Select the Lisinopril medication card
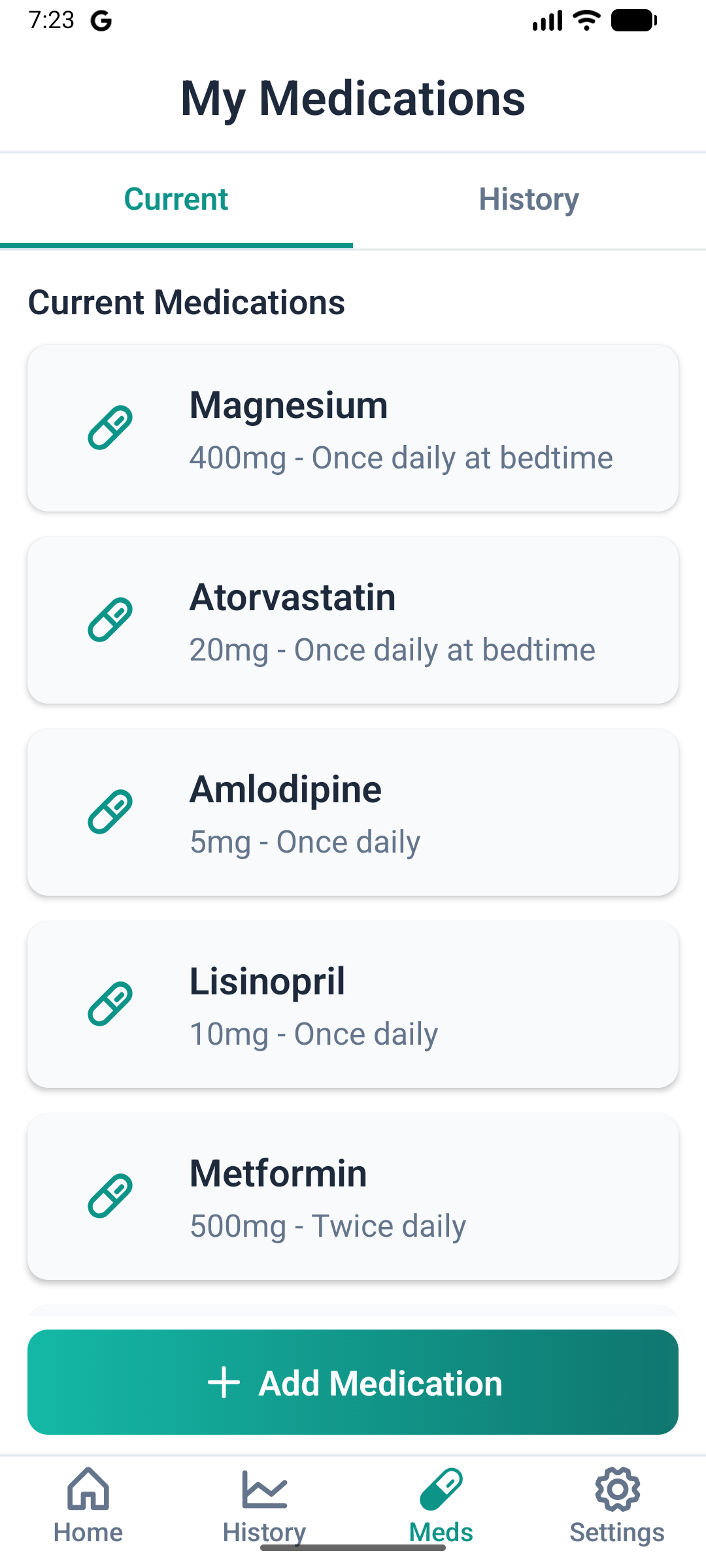Viewport: 706px width, 1568px height. click(353, 1004)
